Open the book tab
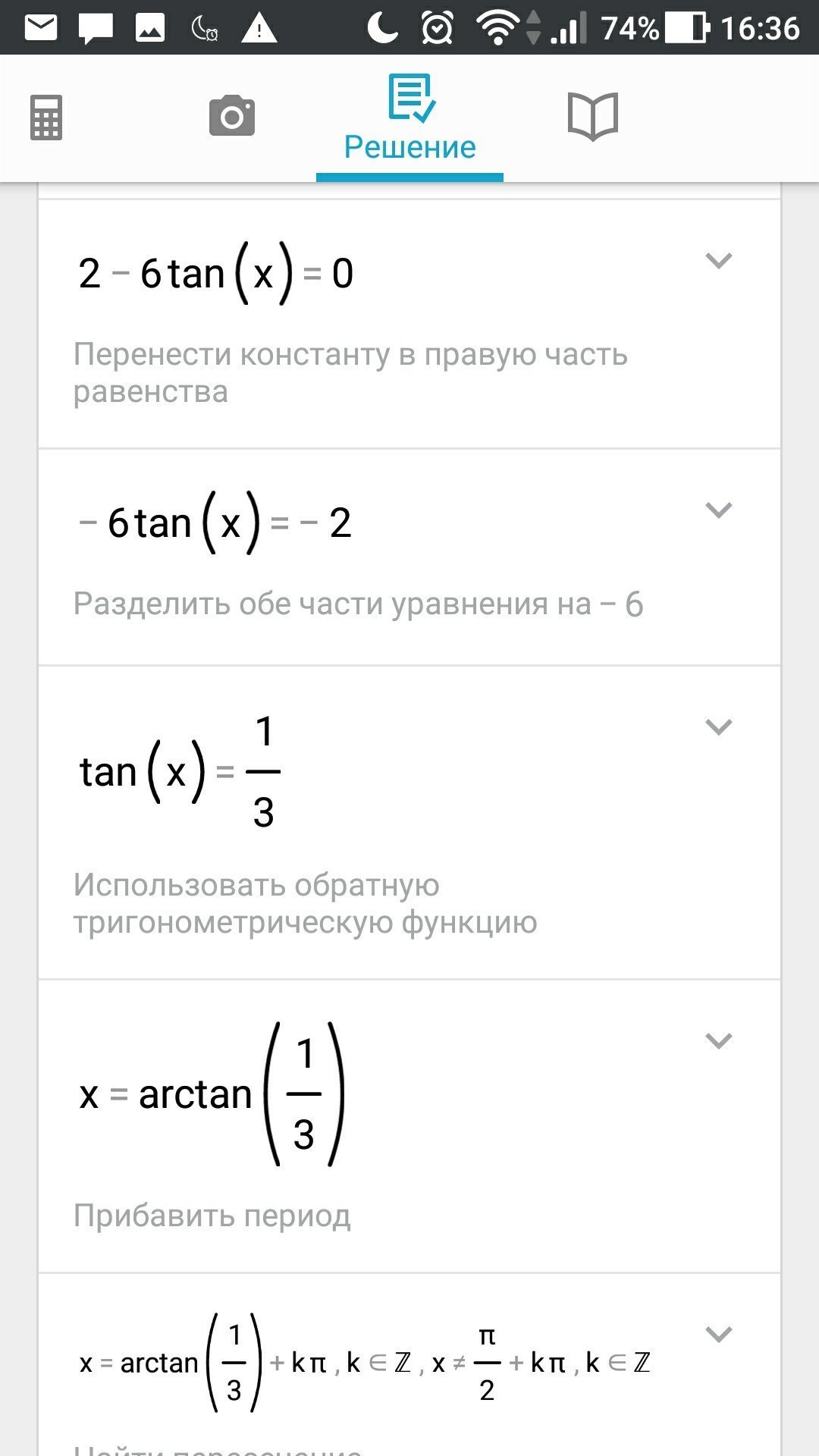This screenshot has height=1456, width=819. (x=593, y=116)
